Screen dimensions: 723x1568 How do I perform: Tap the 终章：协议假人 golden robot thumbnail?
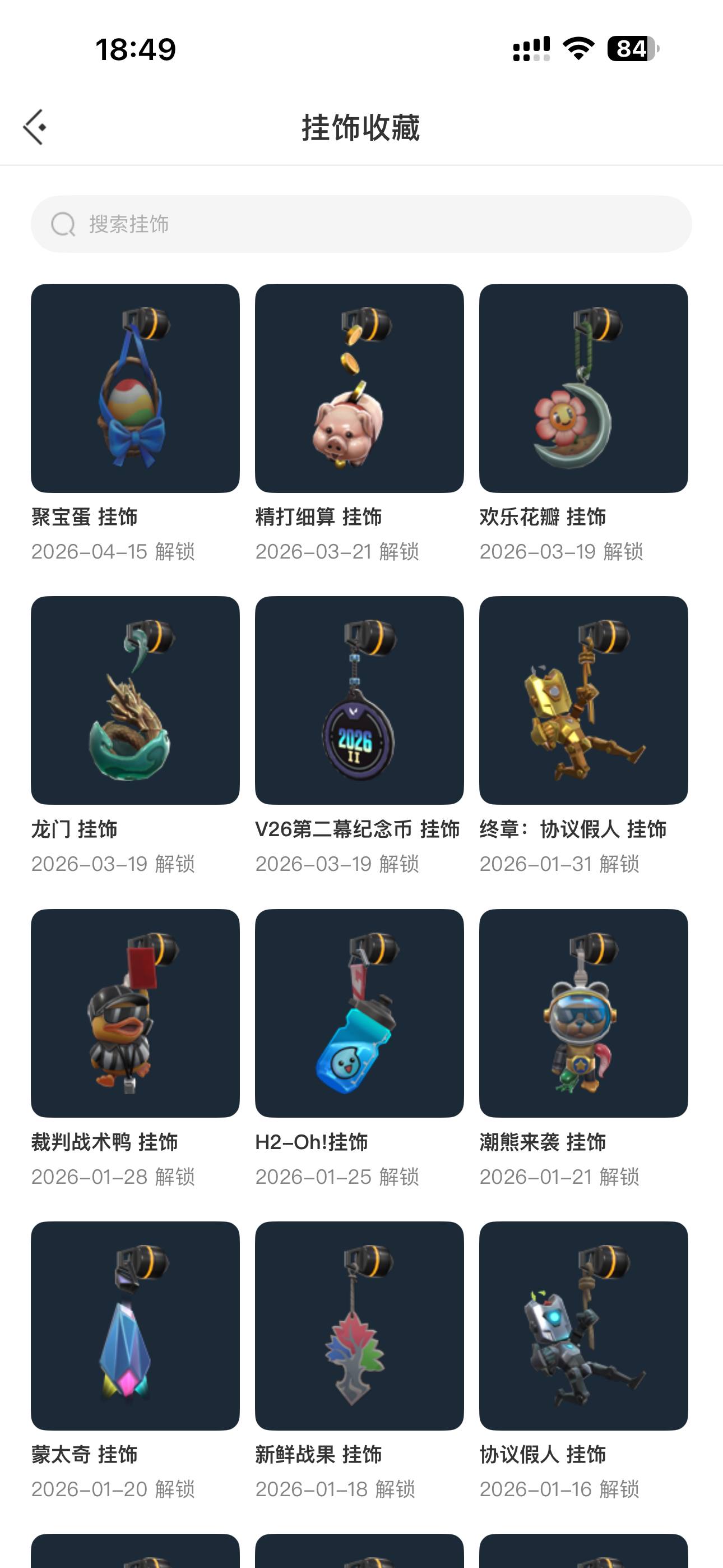583,701
